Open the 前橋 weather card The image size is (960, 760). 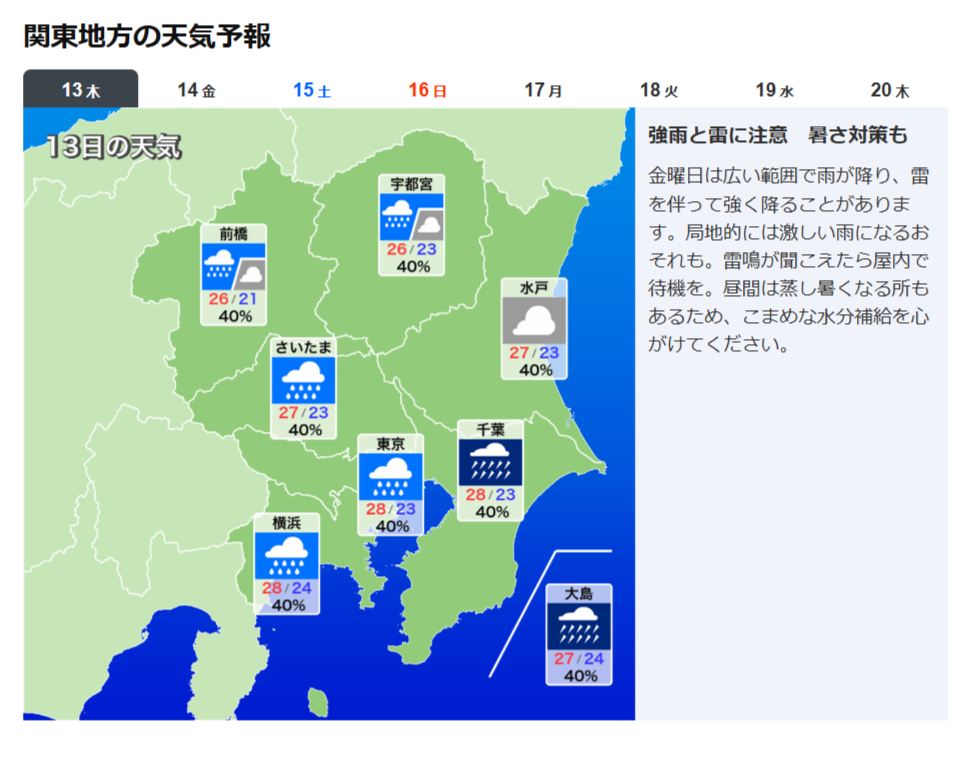(x=234, y=275)
